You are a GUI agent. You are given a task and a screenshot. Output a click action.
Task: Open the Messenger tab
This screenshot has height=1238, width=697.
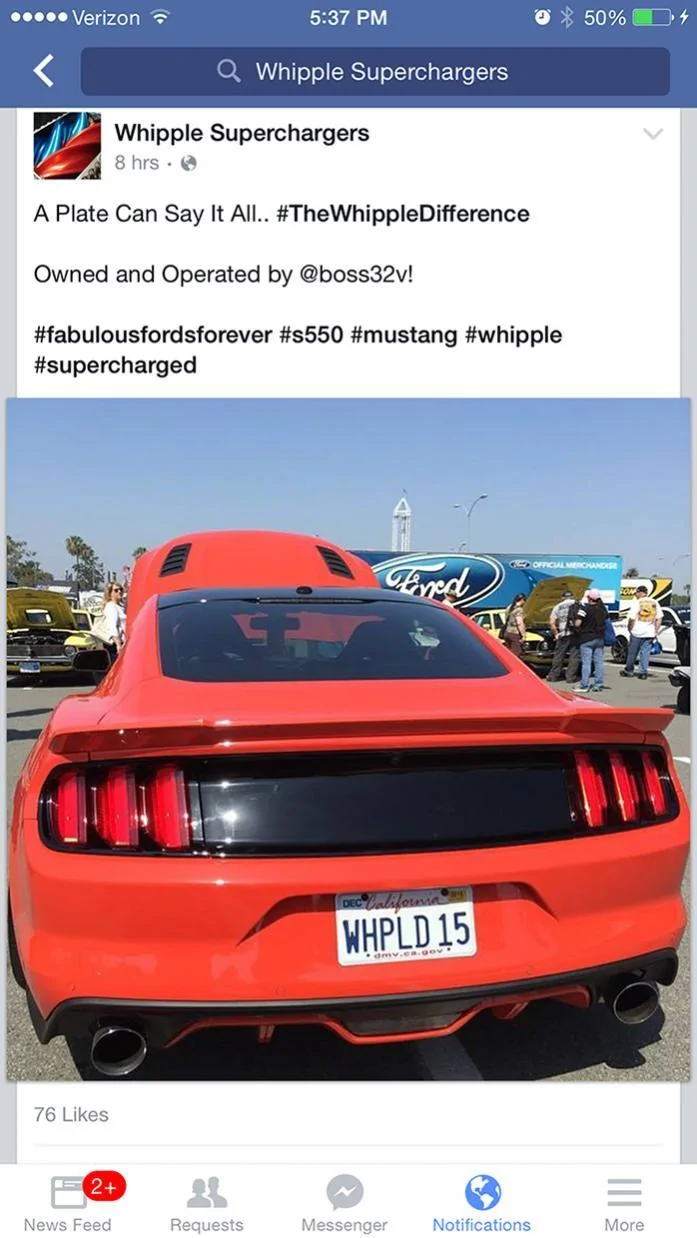coord(345,1202)
